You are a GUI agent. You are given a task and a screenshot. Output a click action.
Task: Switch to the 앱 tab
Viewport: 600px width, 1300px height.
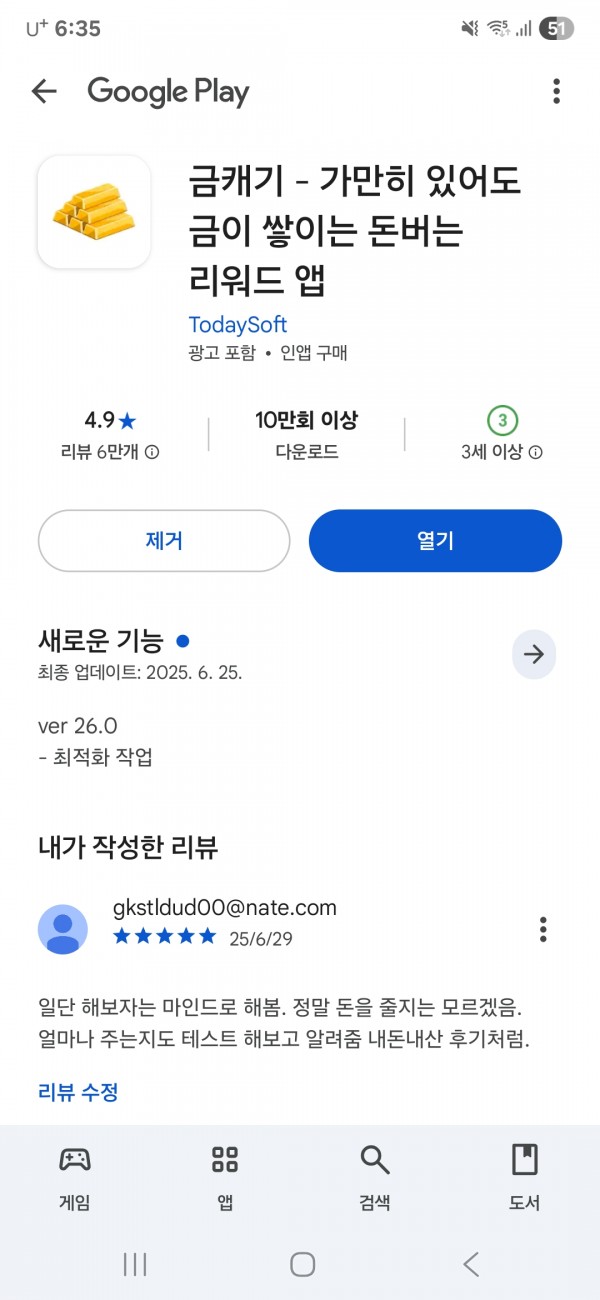coord(225,1177)
